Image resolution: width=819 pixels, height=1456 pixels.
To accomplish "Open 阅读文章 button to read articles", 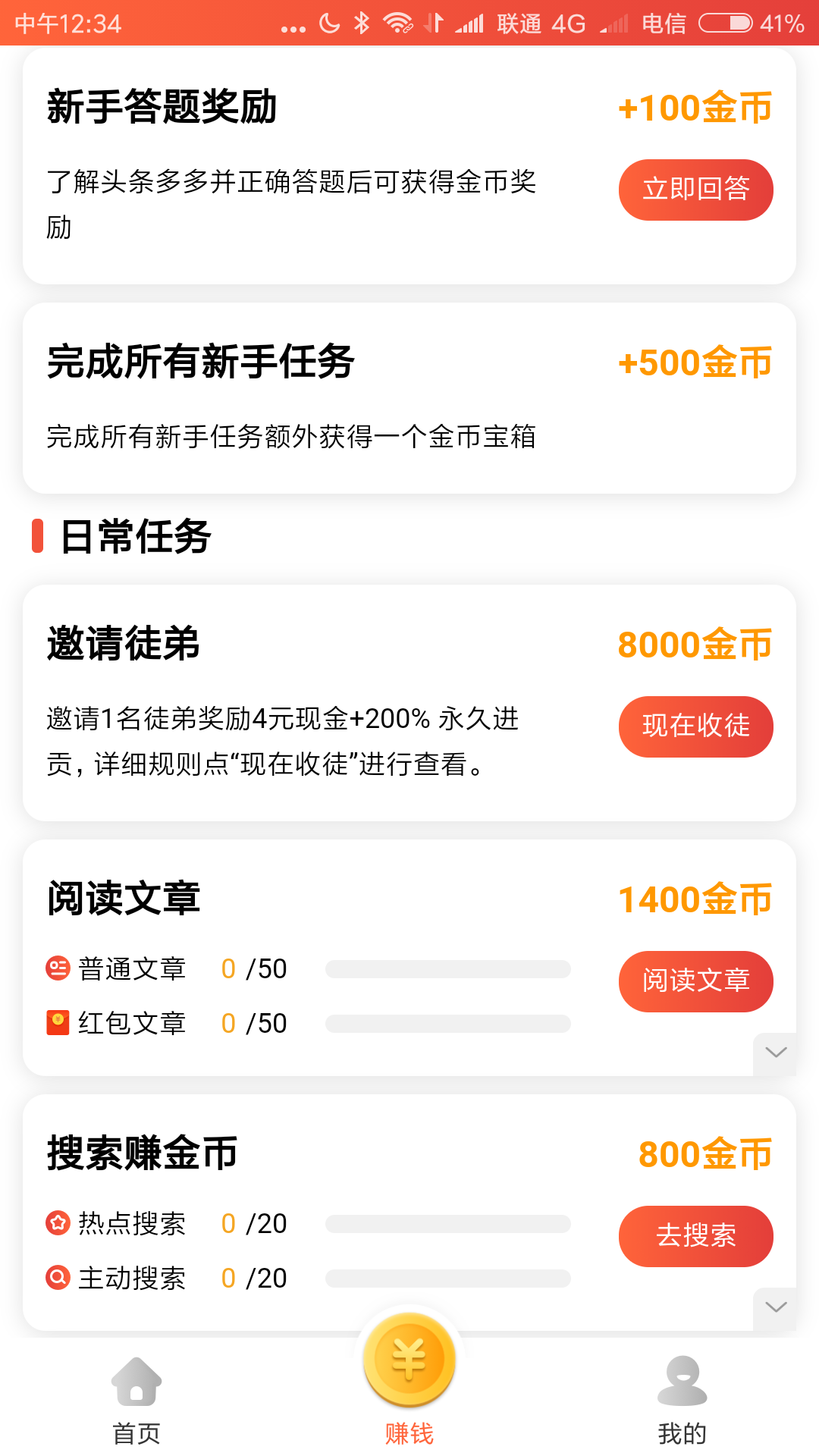I will (695, 981).
